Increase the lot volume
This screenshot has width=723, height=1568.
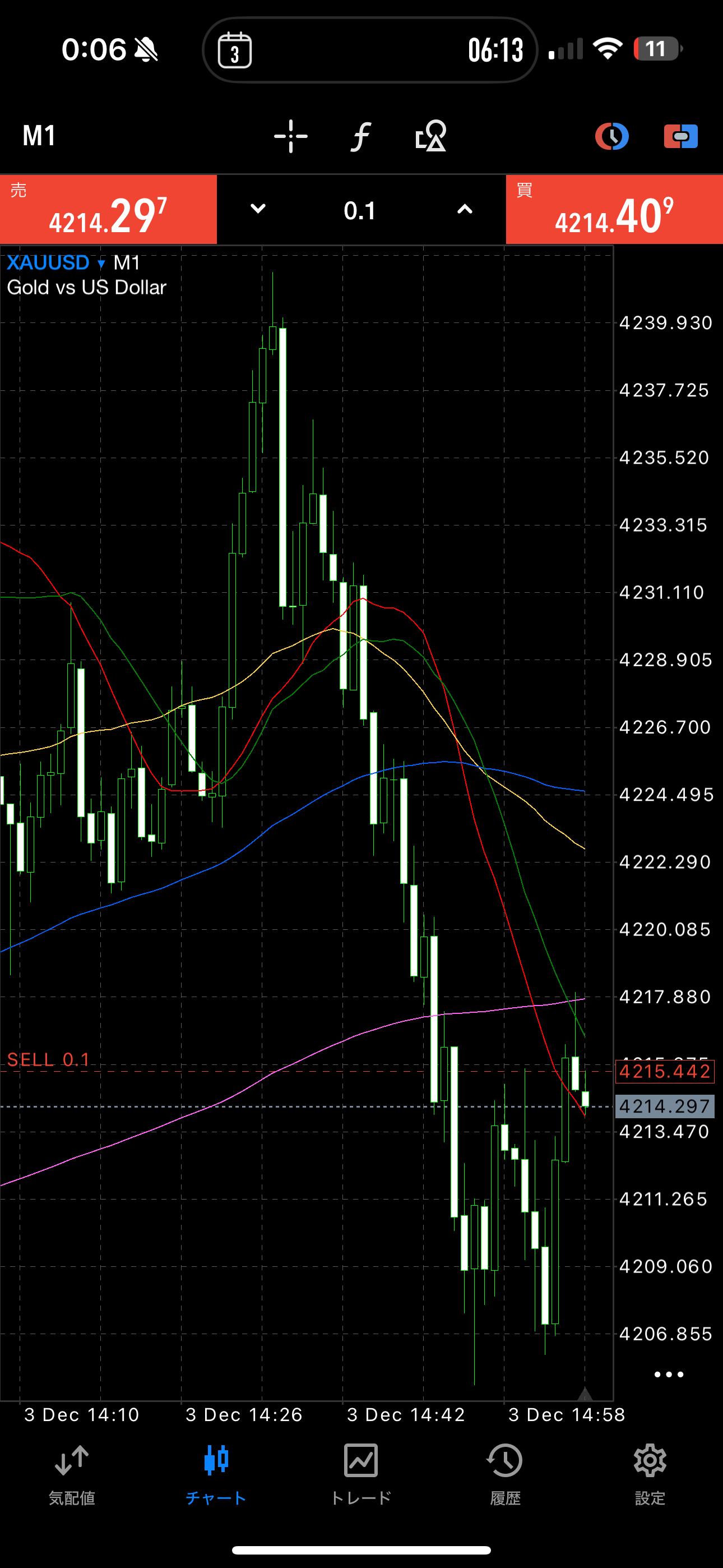pyautogui.click(x=465, y=209)
